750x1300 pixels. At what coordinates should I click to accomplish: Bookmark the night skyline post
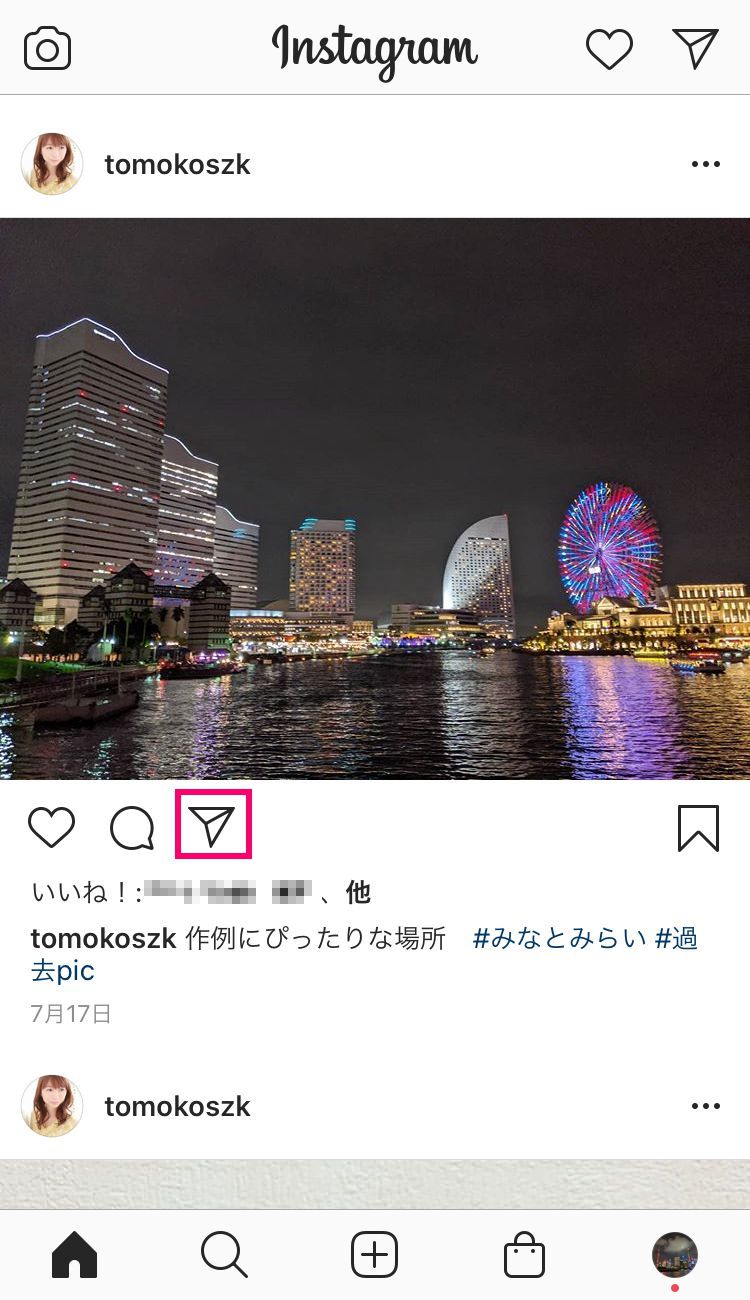click(x=698, y=828)
